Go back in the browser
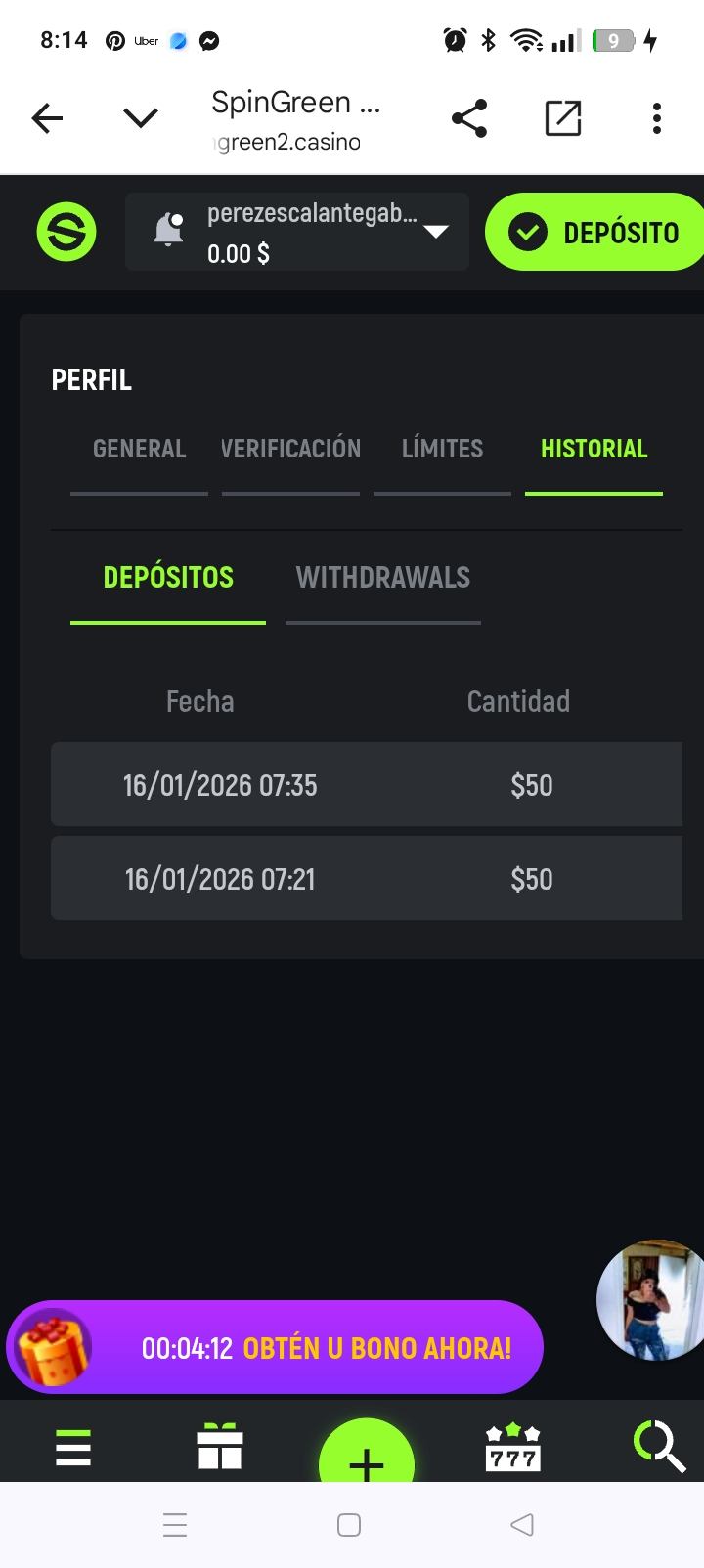The width and height of the screenshot is (704, 1568). tap(47, 119)
